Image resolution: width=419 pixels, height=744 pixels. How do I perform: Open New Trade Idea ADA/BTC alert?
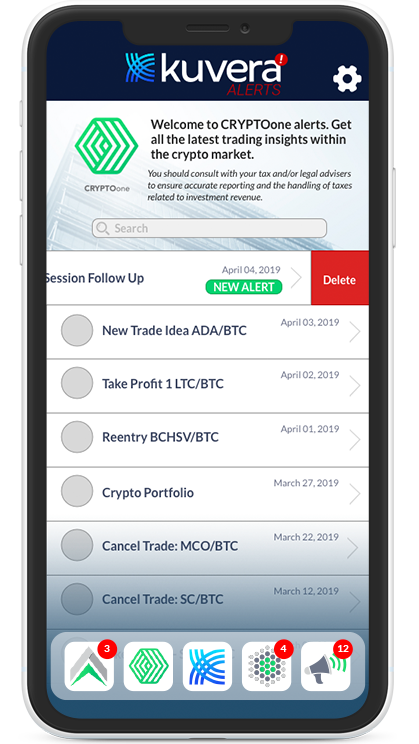click(x=207, y=332)
